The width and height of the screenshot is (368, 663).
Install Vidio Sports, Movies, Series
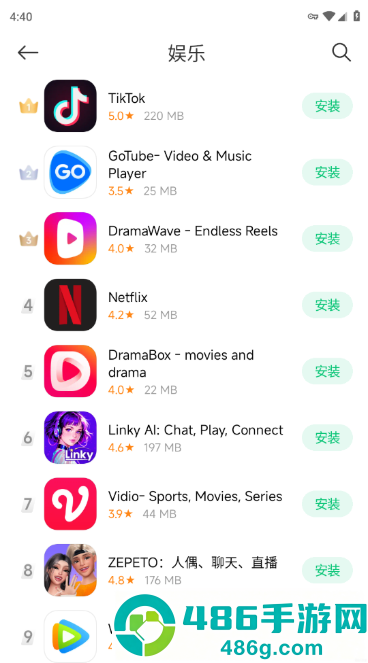tap(327, 504)
